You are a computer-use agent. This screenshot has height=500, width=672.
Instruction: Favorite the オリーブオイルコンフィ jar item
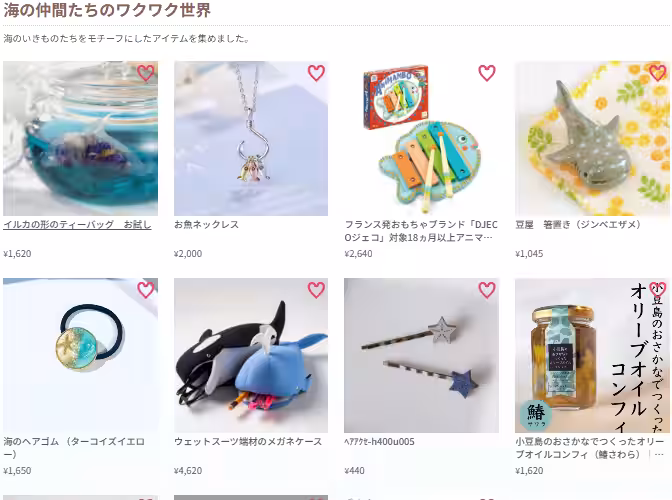coord(657,290)
